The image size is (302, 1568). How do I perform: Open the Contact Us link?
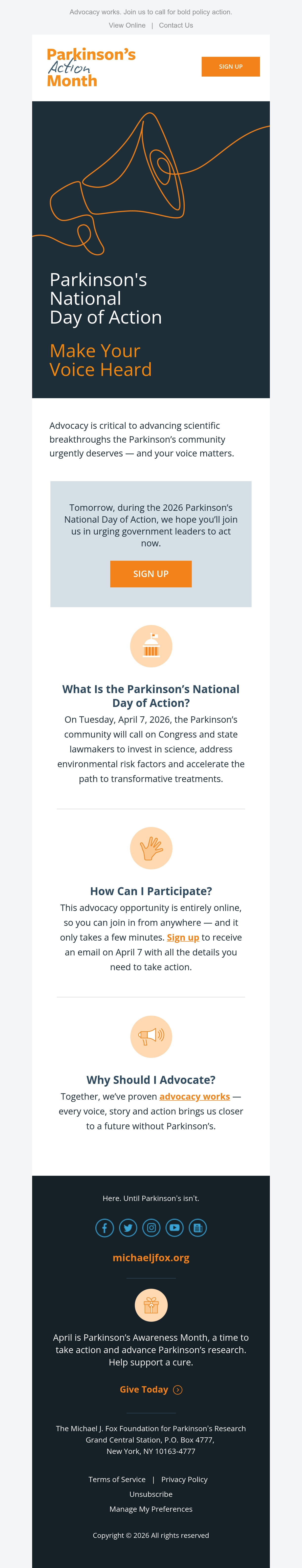(x=176, y=26)
